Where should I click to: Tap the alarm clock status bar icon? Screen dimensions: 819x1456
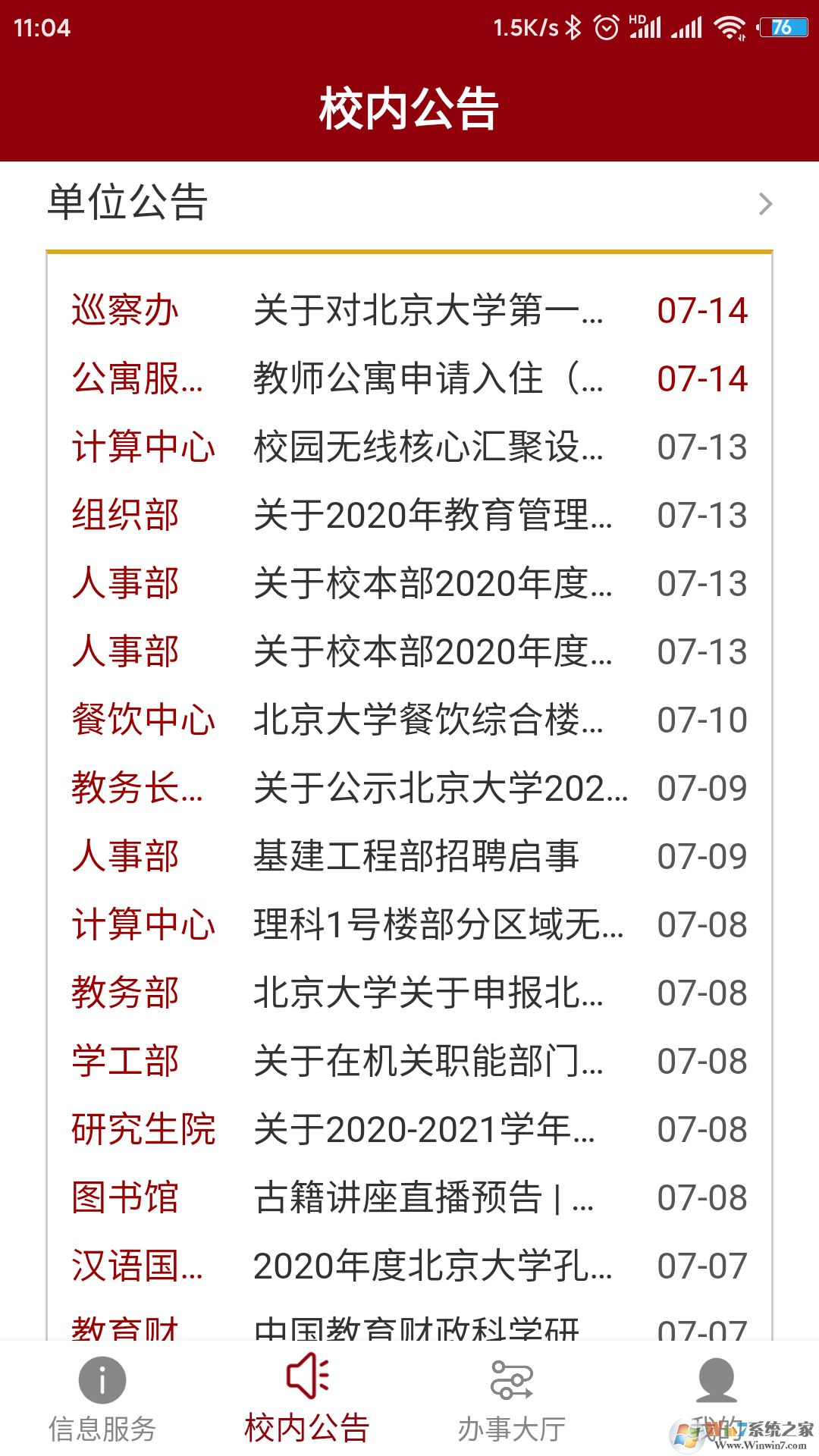tap(607, 25)
